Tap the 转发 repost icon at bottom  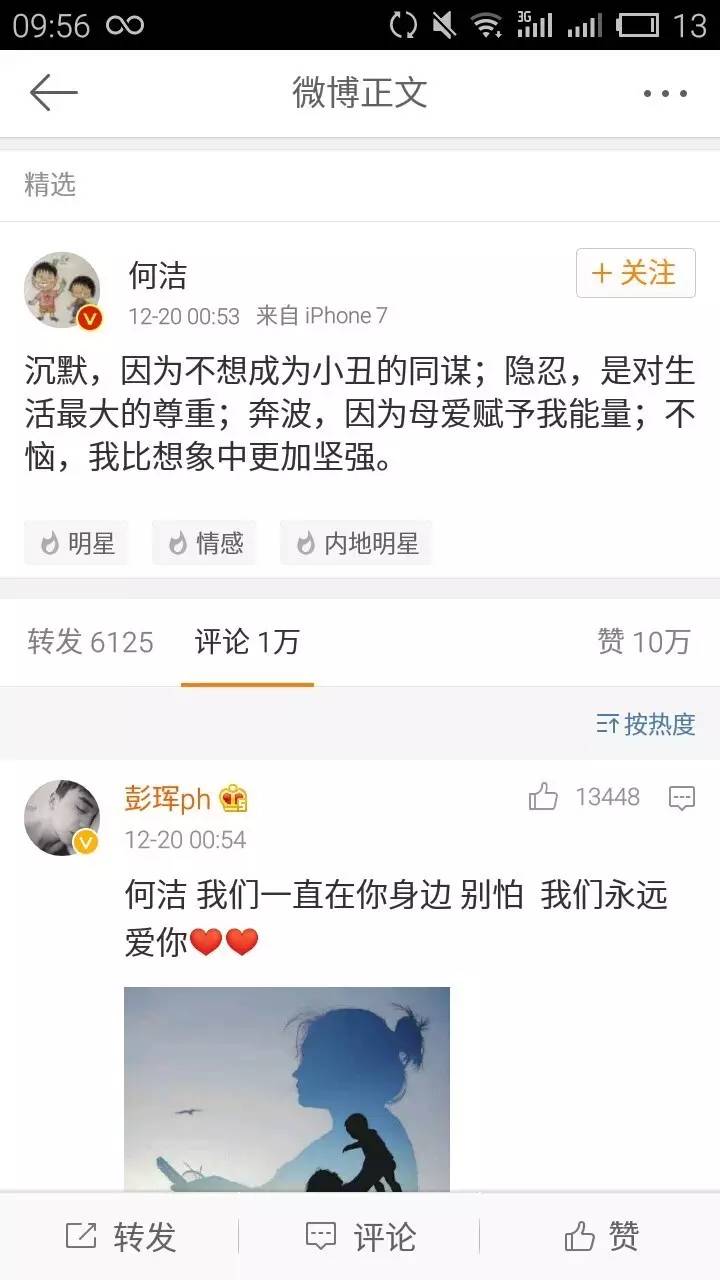pyautogui.click(x=120, y=1236)
